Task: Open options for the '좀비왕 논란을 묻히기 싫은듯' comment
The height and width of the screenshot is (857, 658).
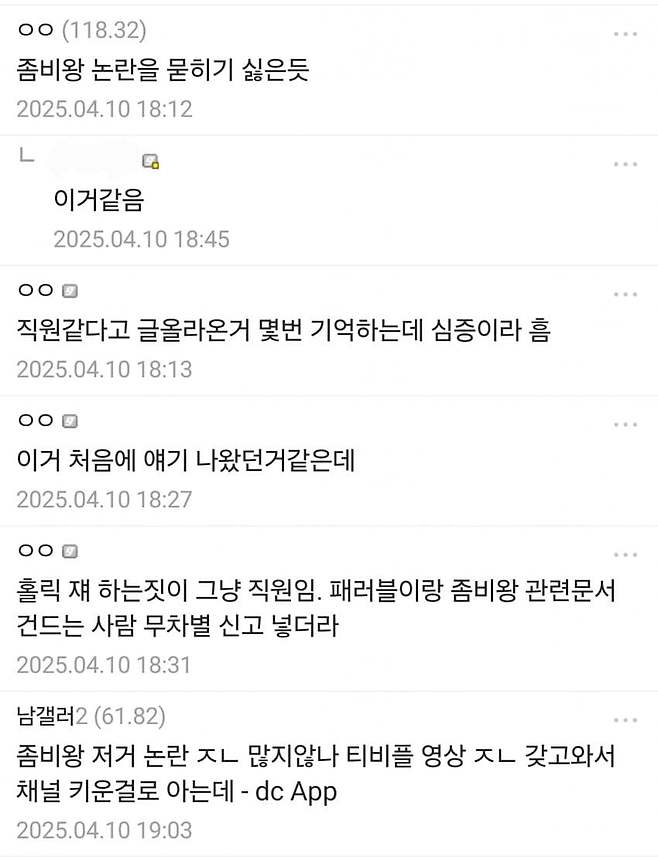Action: pyautogui.click(x=625, y=34)
